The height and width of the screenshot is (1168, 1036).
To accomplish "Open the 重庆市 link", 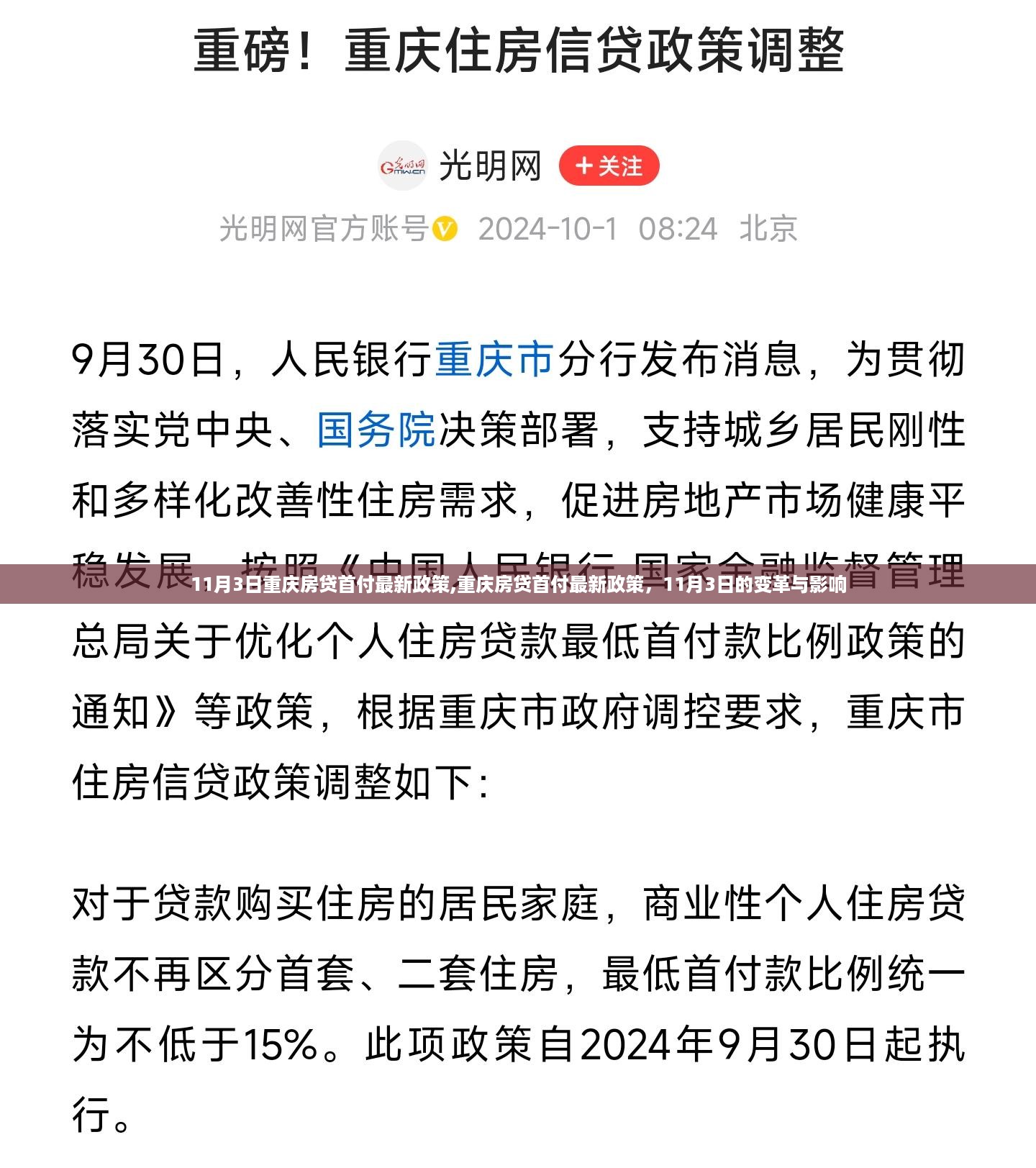I will coord(495,360).
